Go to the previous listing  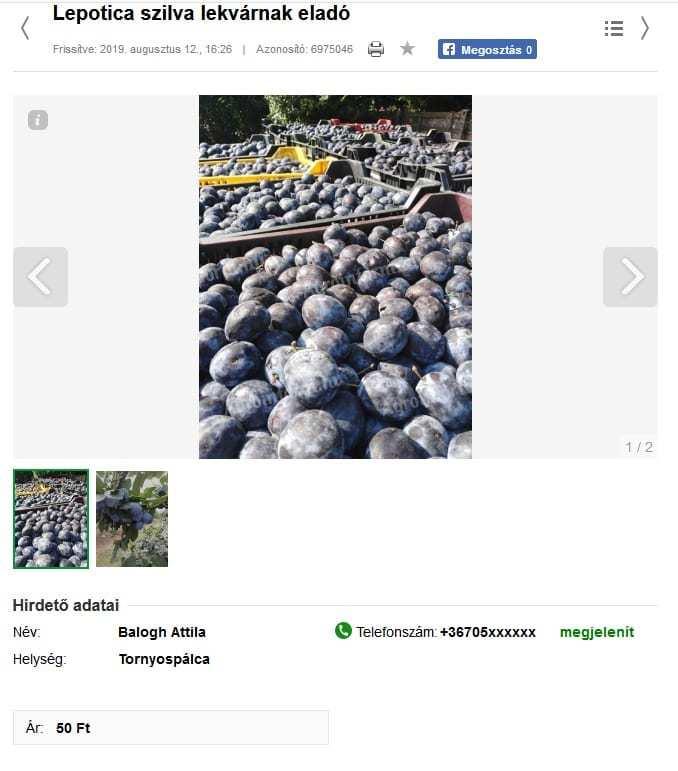coord(25,28)
